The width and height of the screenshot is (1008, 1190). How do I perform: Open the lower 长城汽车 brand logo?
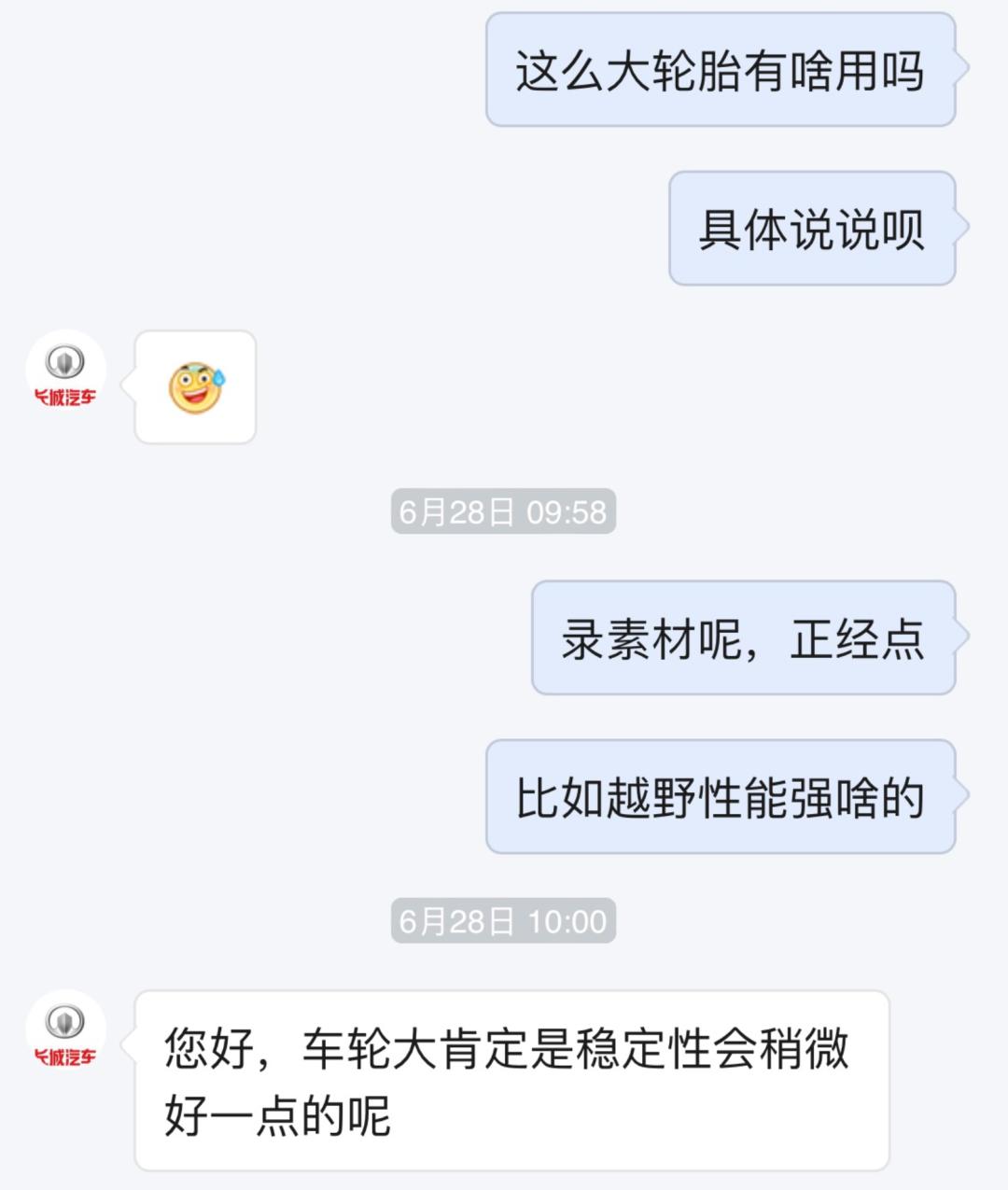[x=63, y=1020]
